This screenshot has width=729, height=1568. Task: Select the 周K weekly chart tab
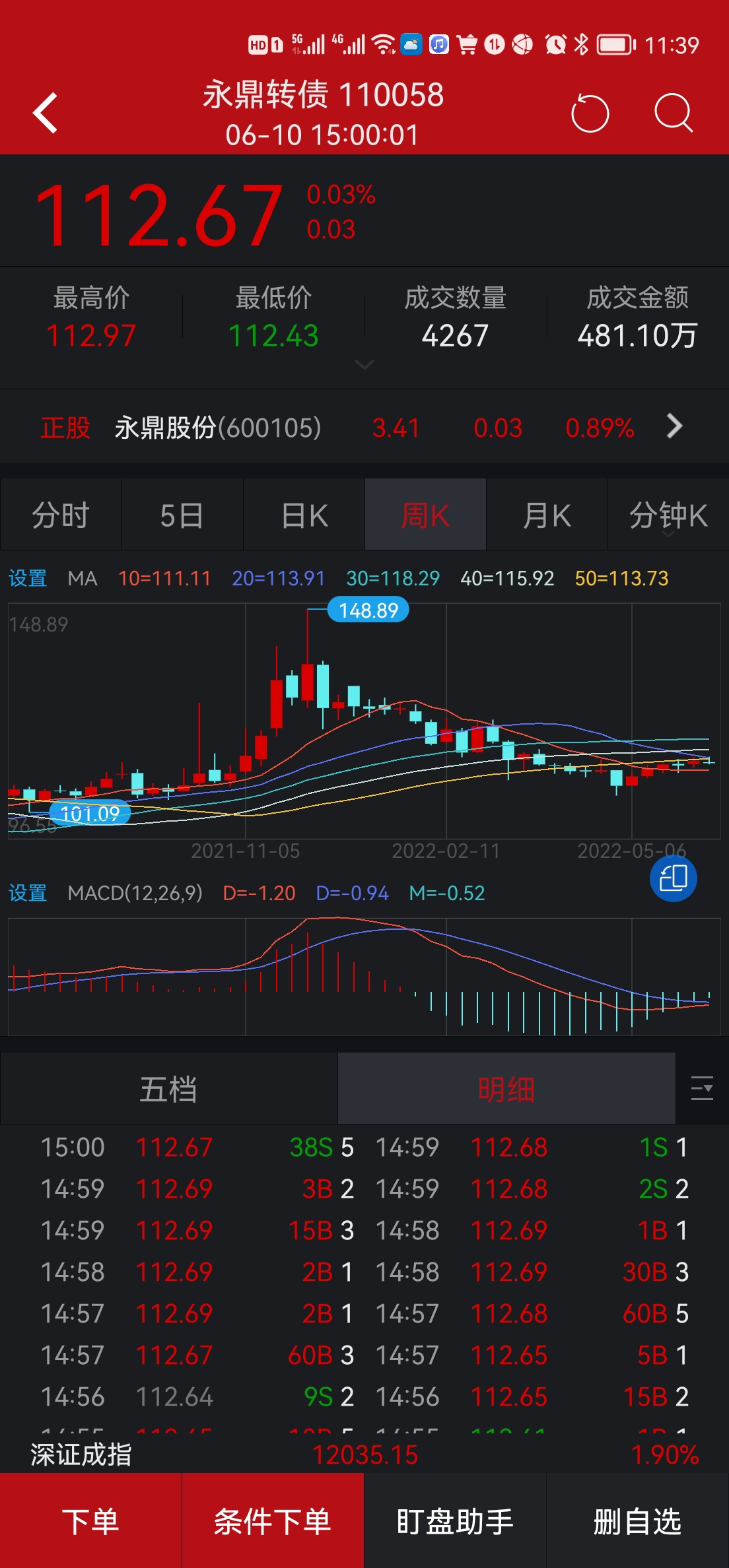[x=425, y=515]
